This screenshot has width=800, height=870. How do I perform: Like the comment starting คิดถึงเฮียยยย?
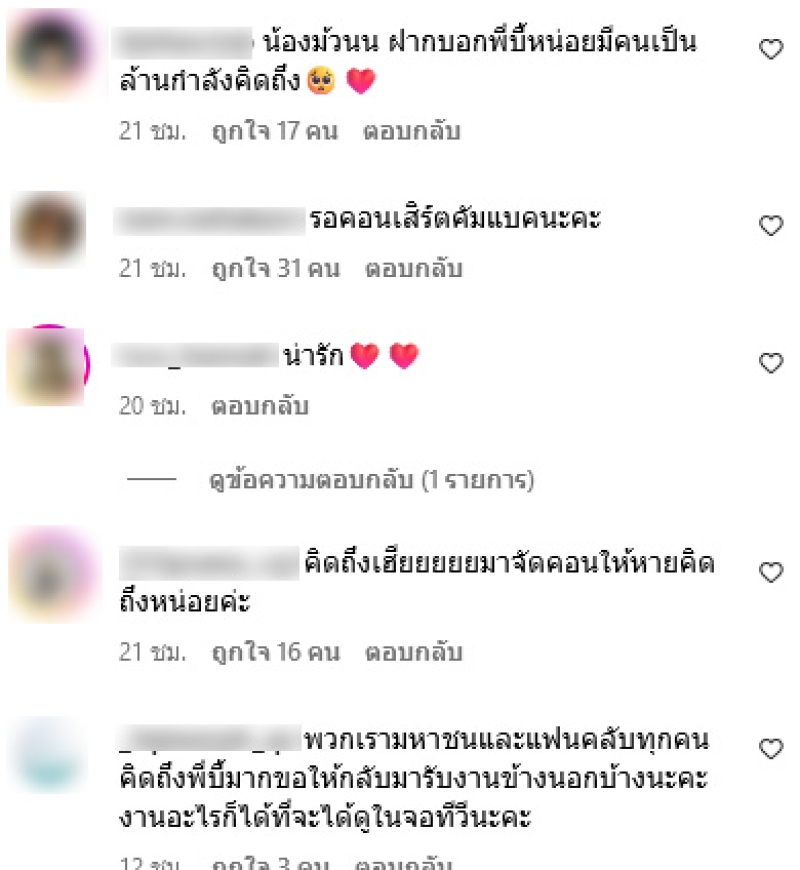coord(771,573)
